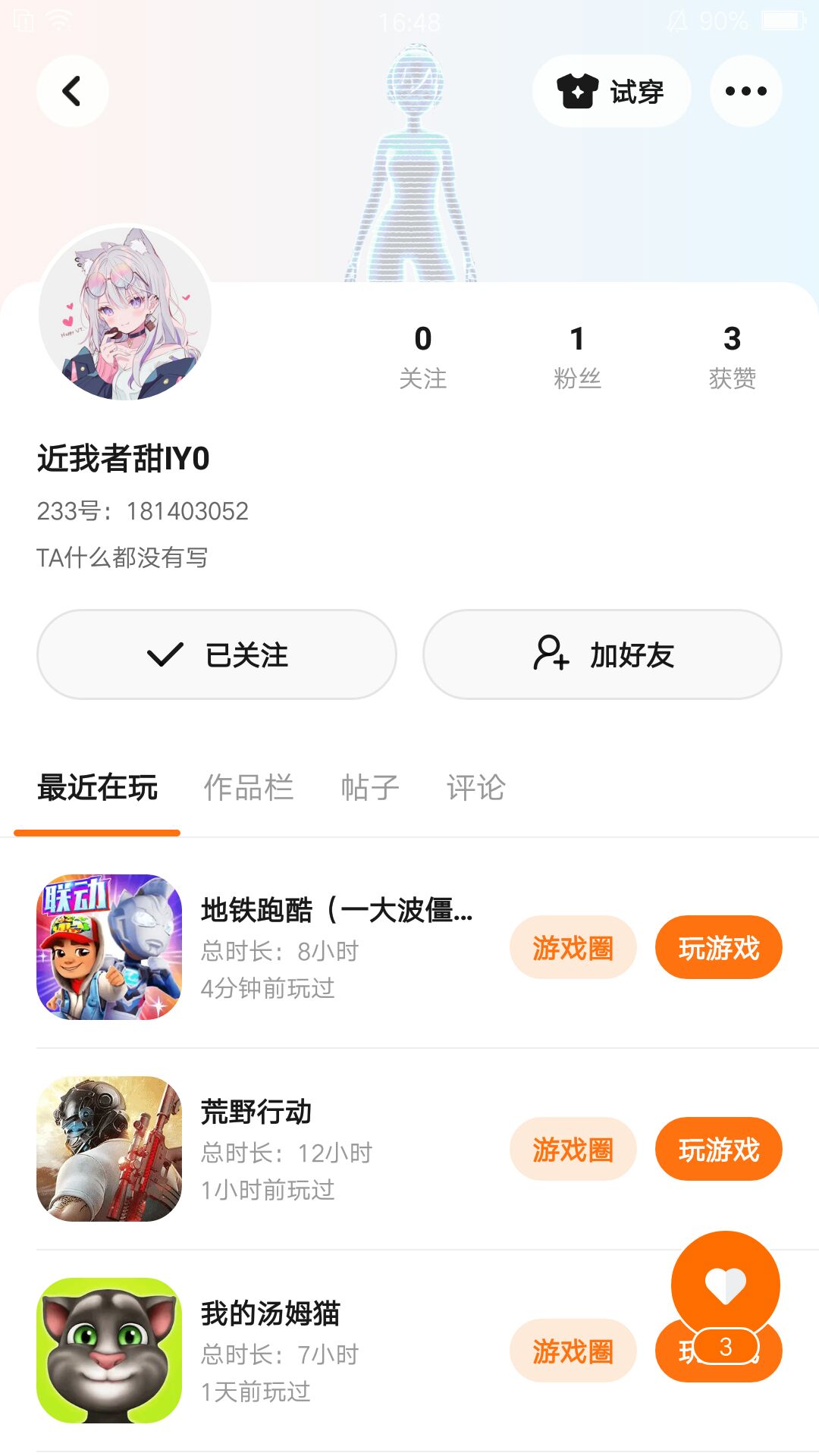Tap the 已关注 button to unfollow
The width and height of the screenshot is (819, 1456).
pyautogui.click(x=217, y=654)
